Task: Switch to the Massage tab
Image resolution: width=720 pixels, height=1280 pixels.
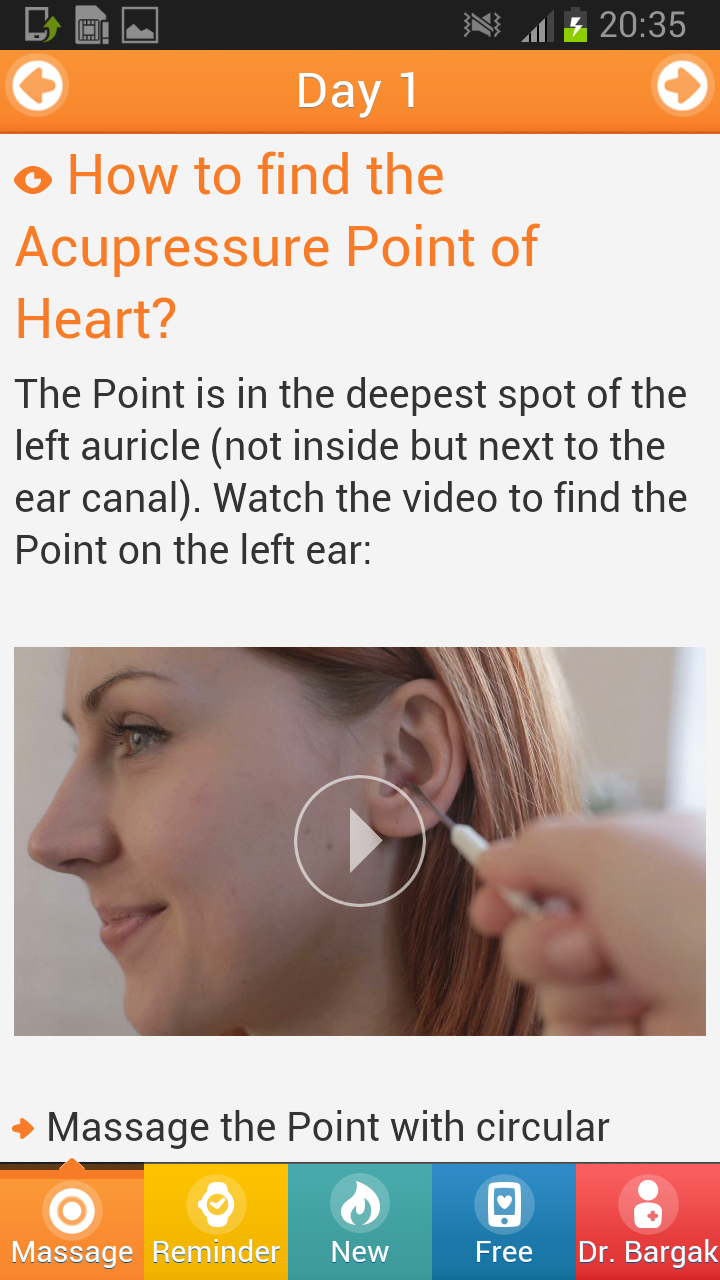Action: point(72,1222)
